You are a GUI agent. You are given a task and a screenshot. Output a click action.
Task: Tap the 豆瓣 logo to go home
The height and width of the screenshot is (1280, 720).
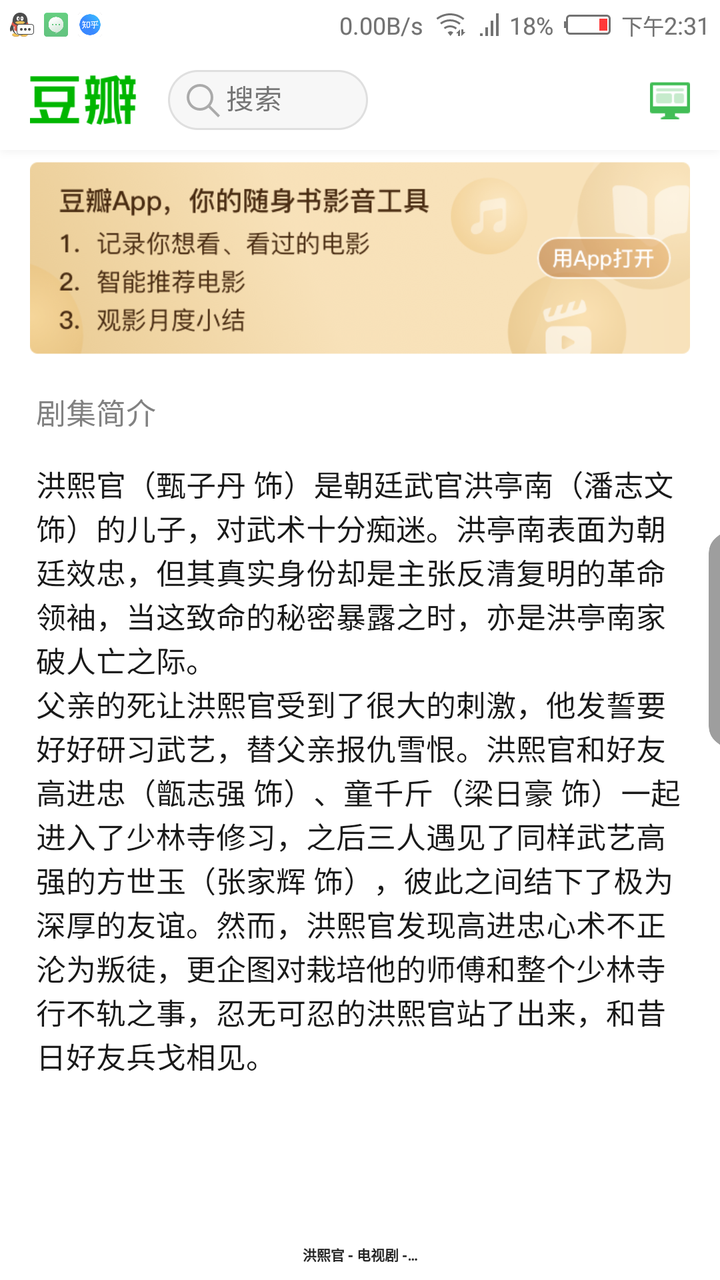click(x=83, y=100)
